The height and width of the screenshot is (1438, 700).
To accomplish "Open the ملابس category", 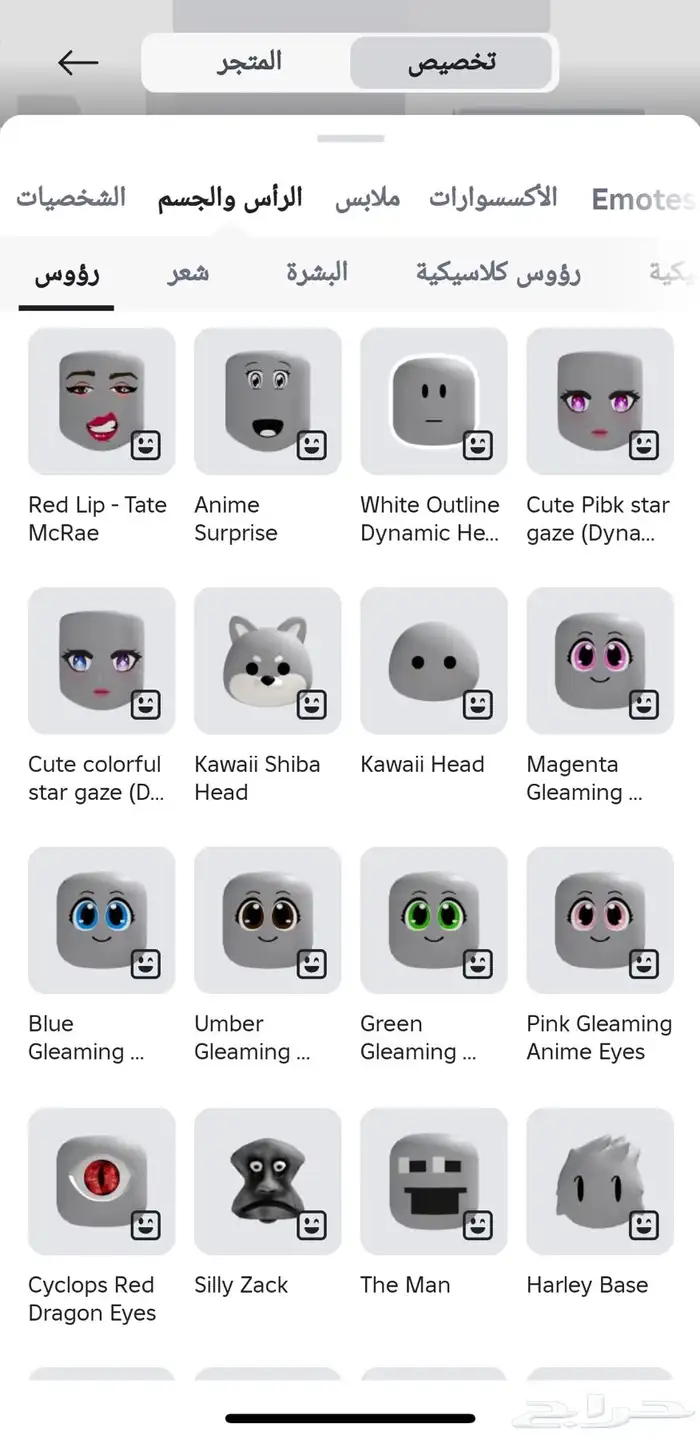I will click(367, 198).
